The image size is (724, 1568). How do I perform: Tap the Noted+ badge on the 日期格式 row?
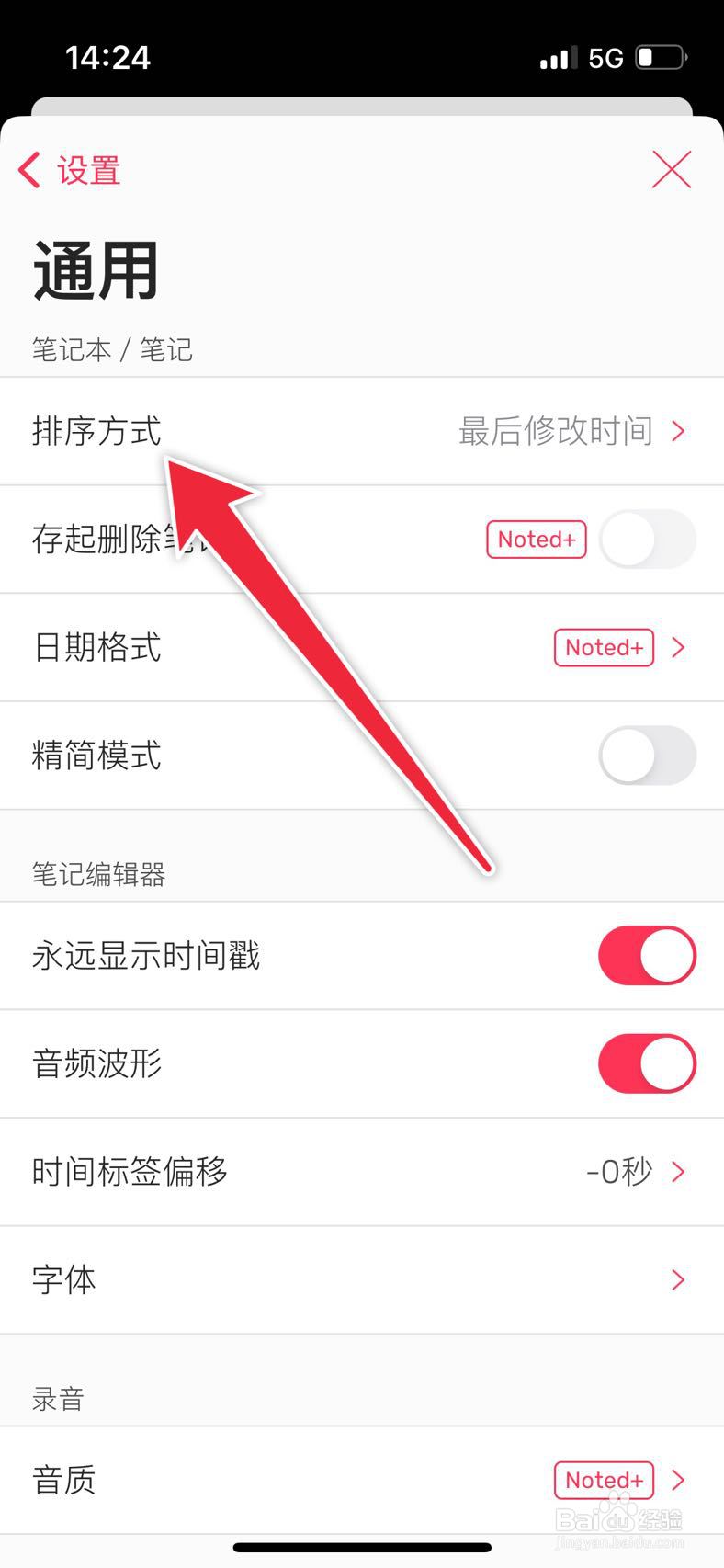(x=603, y=648)
